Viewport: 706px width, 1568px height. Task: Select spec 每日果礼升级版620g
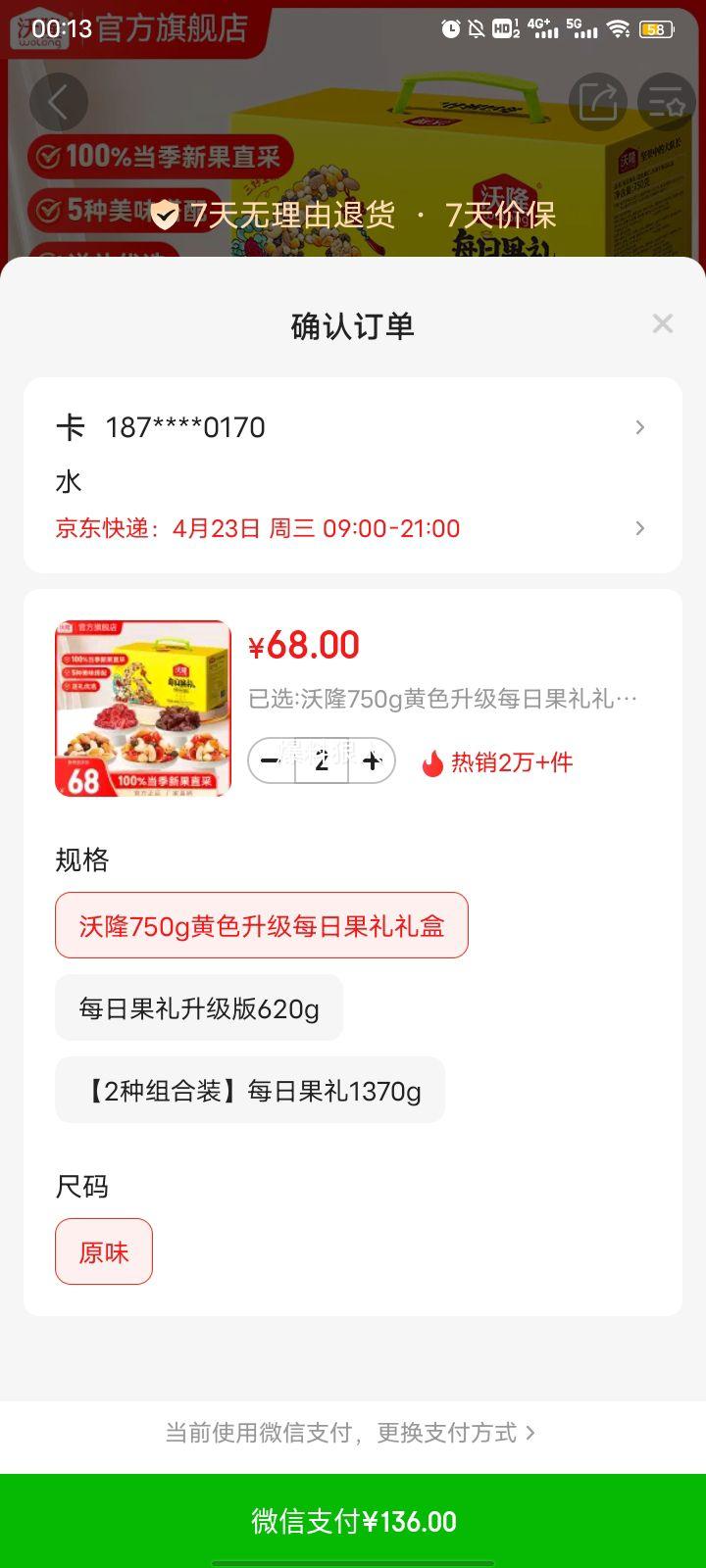tap(200, 1007)
